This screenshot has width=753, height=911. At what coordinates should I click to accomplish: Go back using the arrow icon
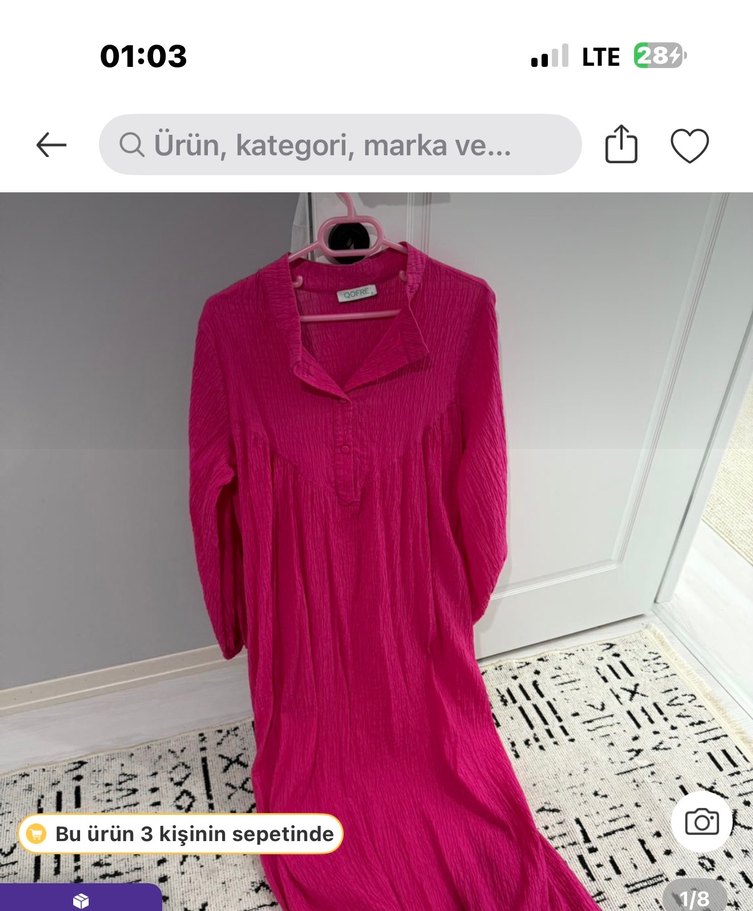pyautogui.click(x=51, y=145)
